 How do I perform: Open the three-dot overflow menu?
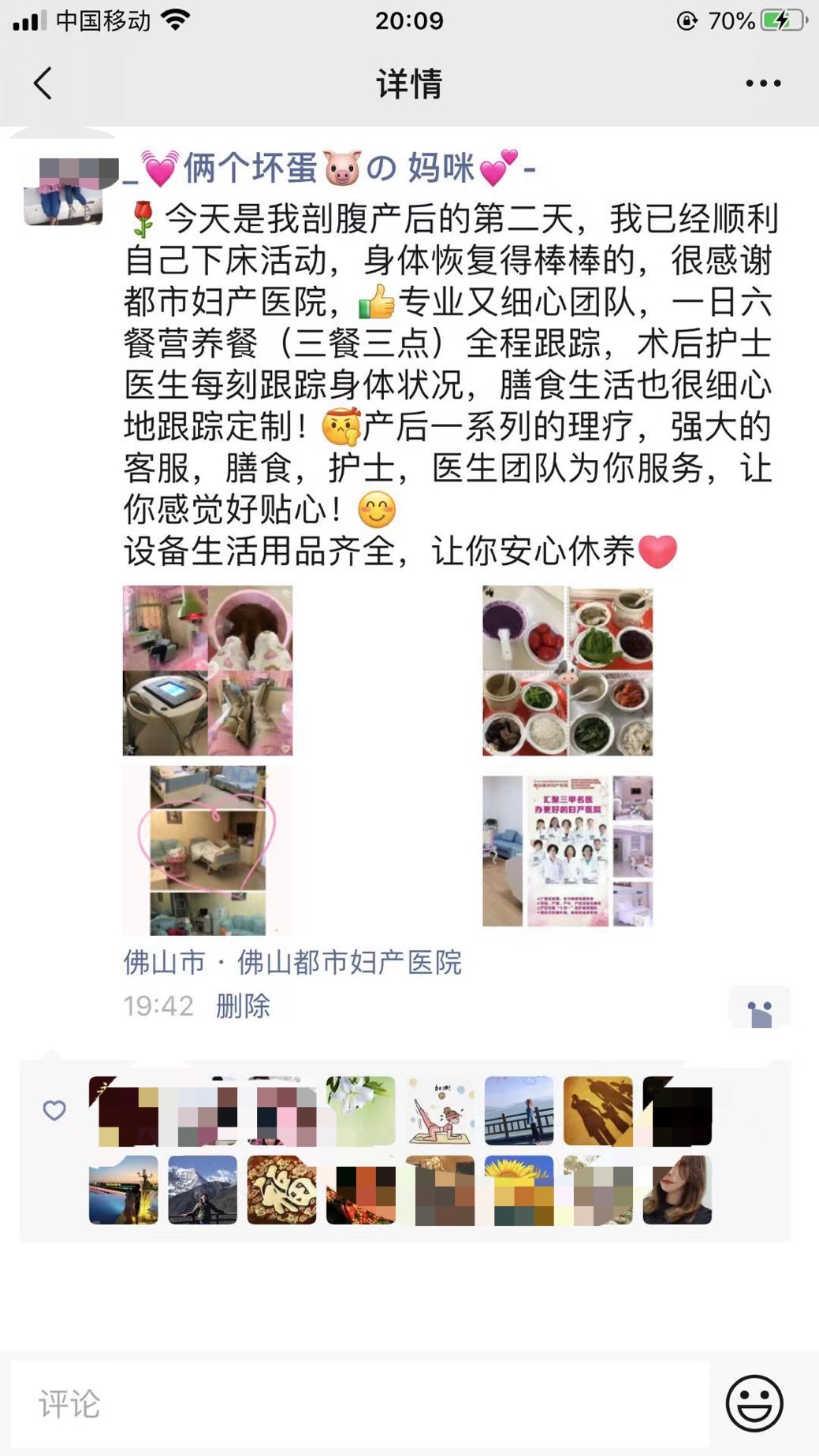(x=763, y=84)
